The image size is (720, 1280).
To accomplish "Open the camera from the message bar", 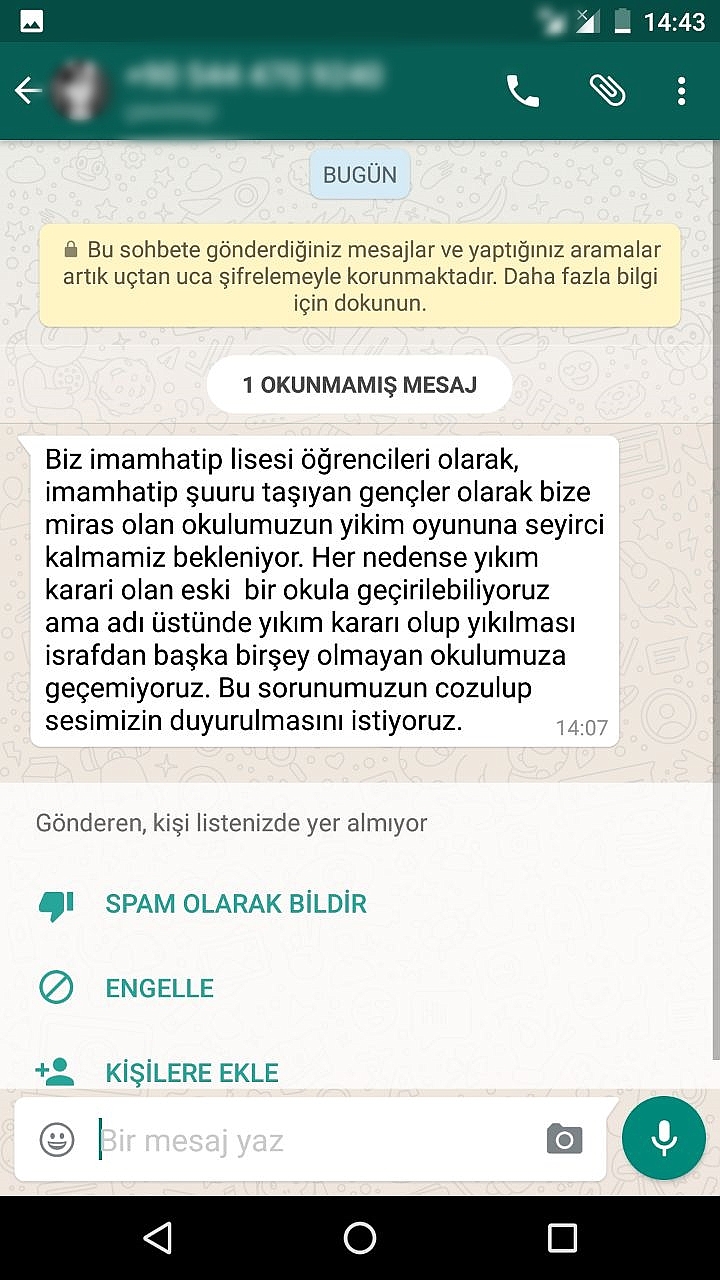I will pos(564,1139).
